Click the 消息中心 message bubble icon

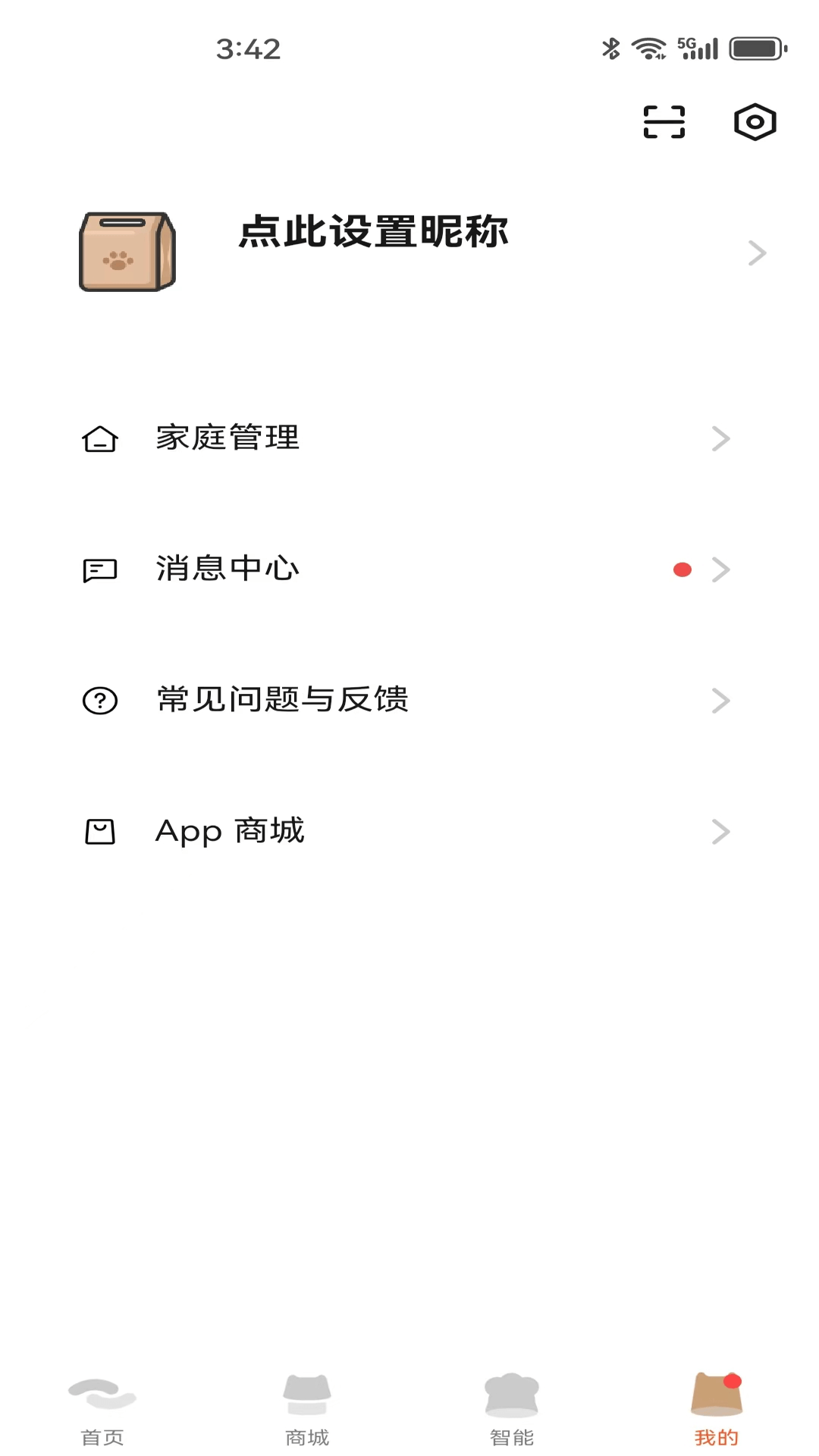tap(101, 570)
